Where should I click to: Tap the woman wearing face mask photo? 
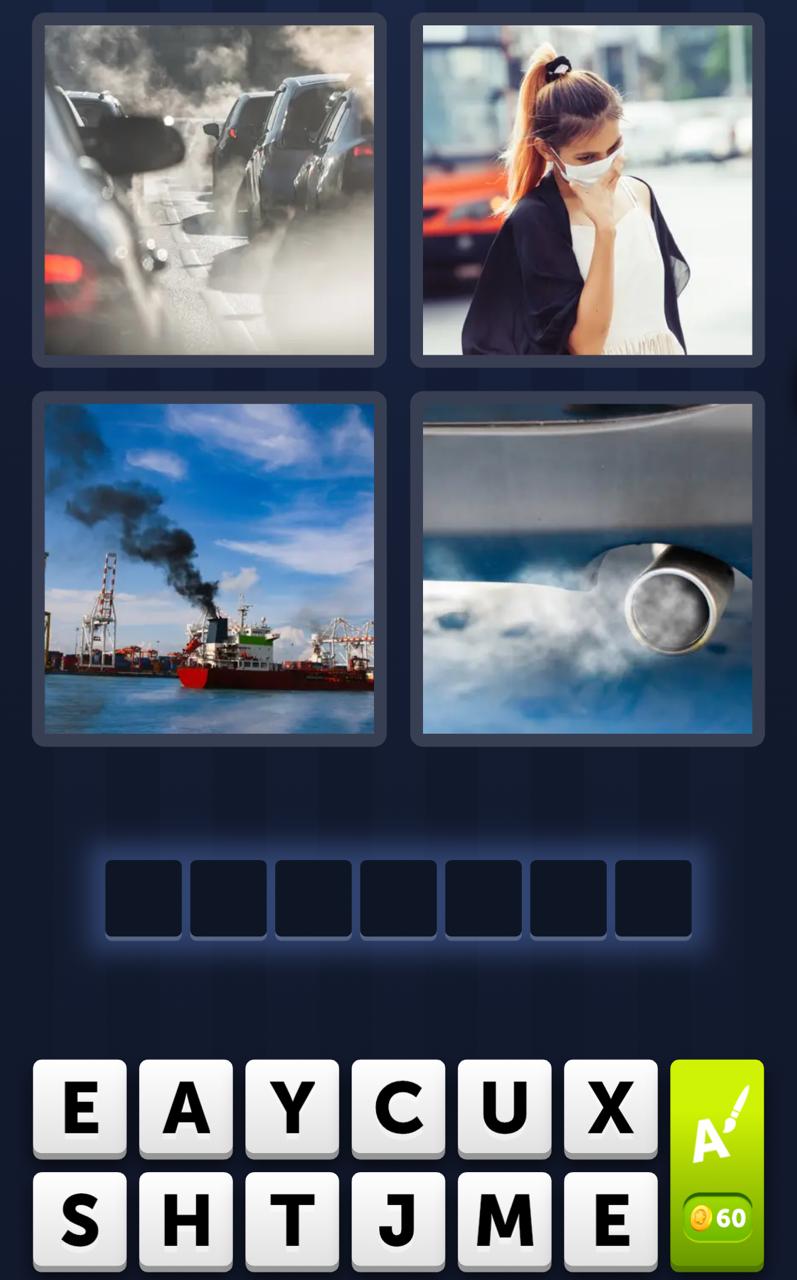coord(586,188)
